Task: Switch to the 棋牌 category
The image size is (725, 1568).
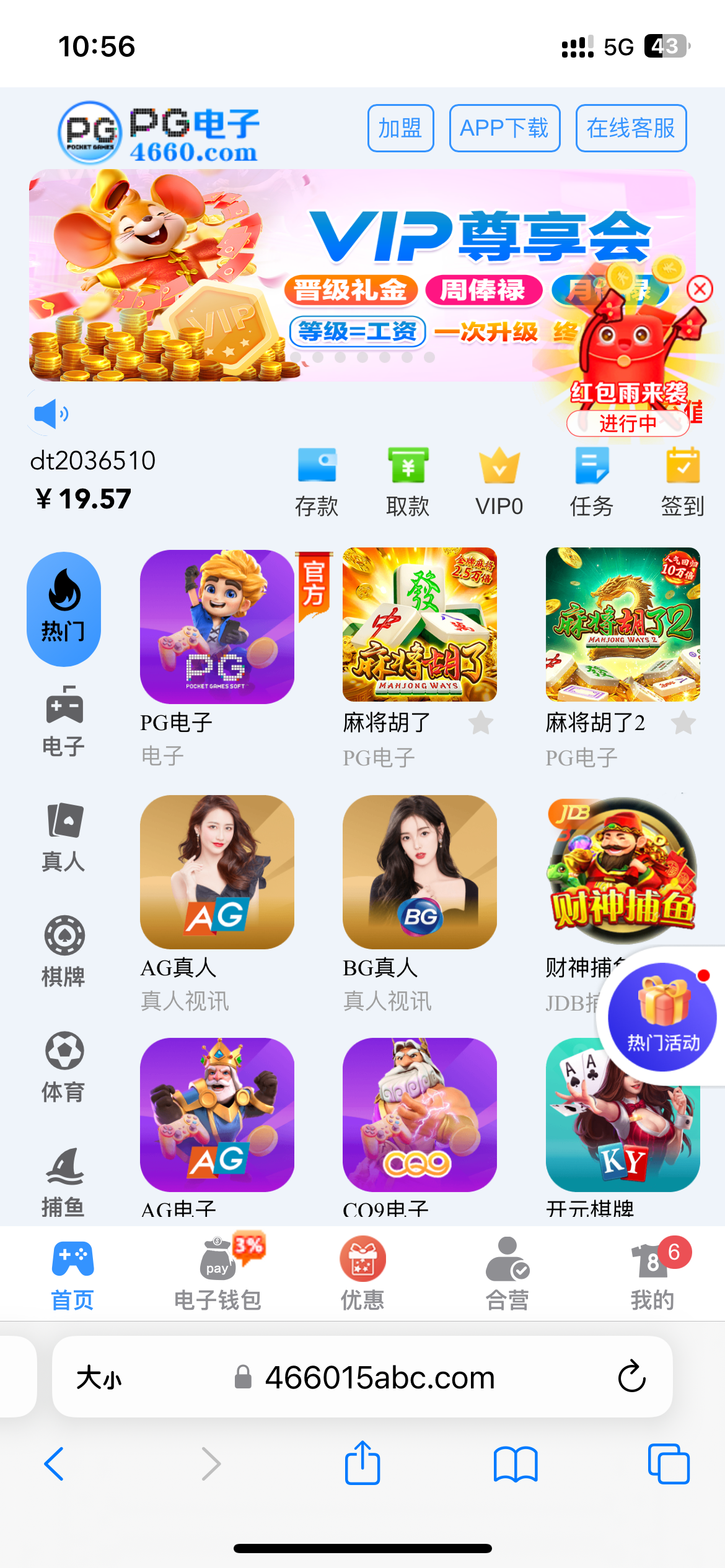Action: tap(63, 952)
